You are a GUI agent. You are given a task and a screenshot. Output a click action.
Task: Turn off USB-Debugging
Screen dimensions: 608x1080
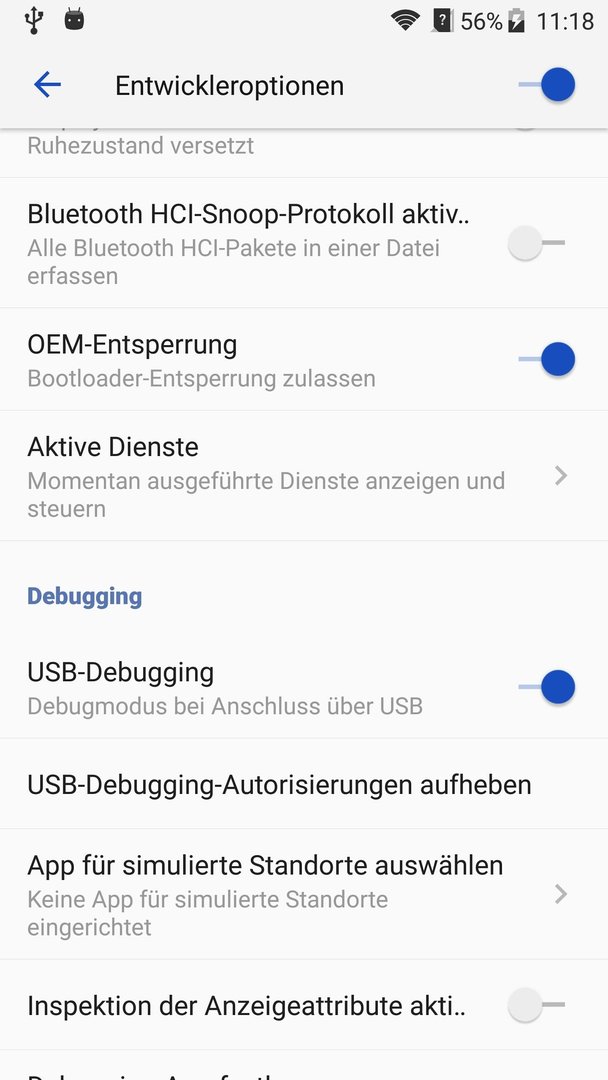click(547, 687)
